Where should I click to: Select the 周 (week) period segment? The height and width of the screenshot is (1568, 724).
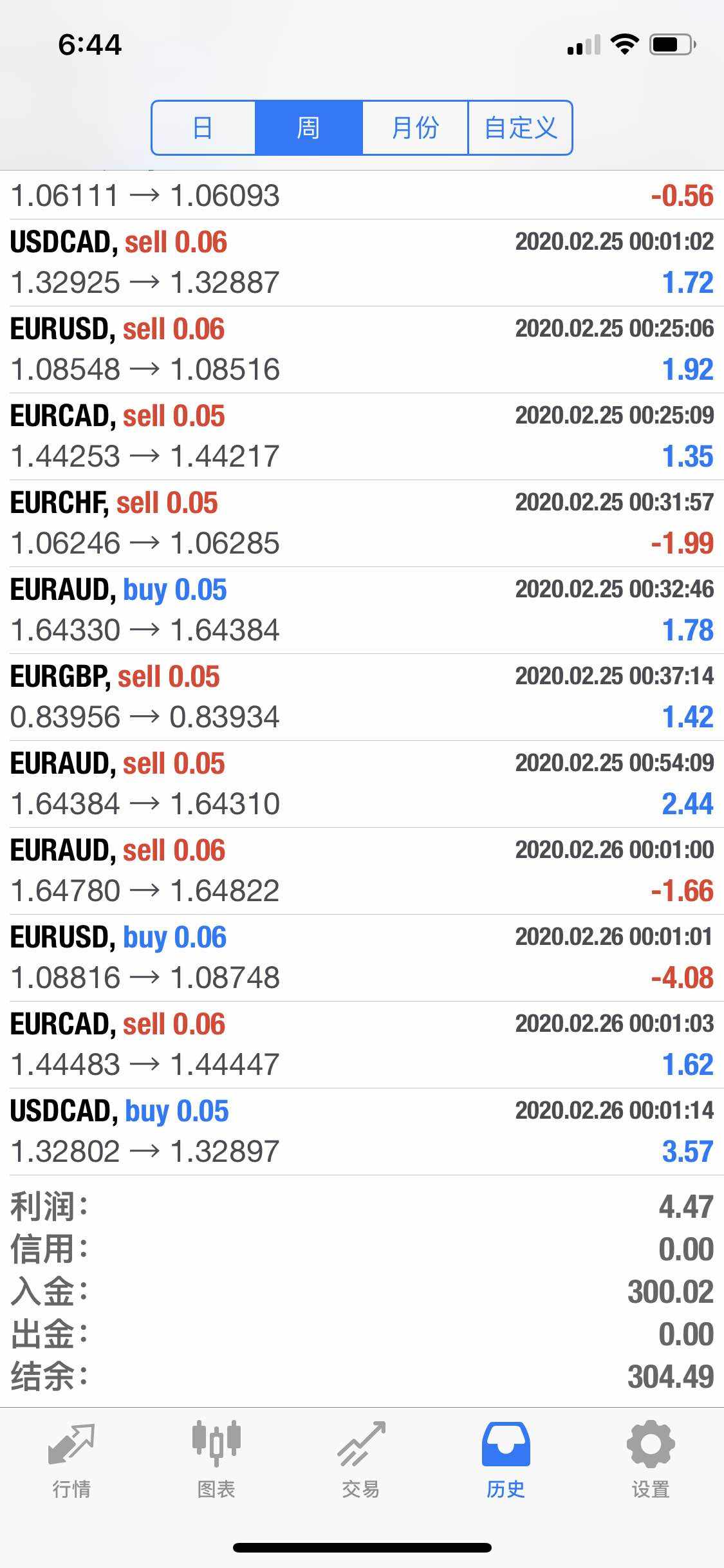(308, 127)
